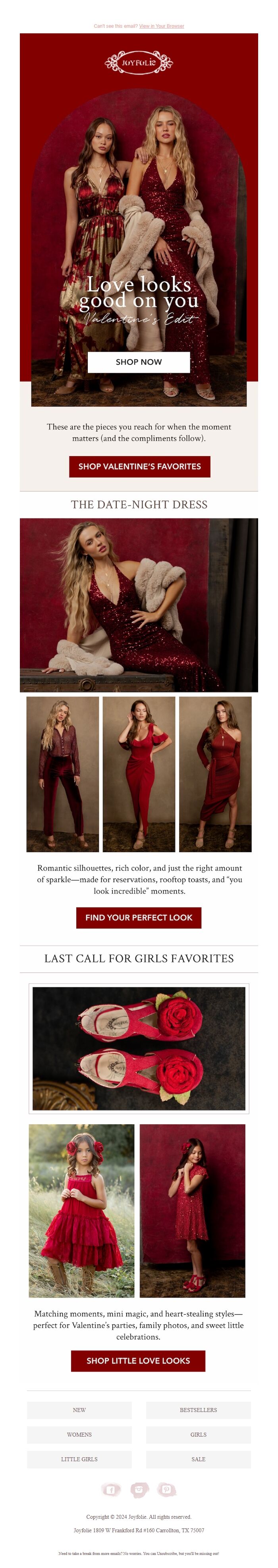This screenshot has height=1568, width=278.
Task: Open the BESTSELLERS category
Action: (x=198, y=1410)
